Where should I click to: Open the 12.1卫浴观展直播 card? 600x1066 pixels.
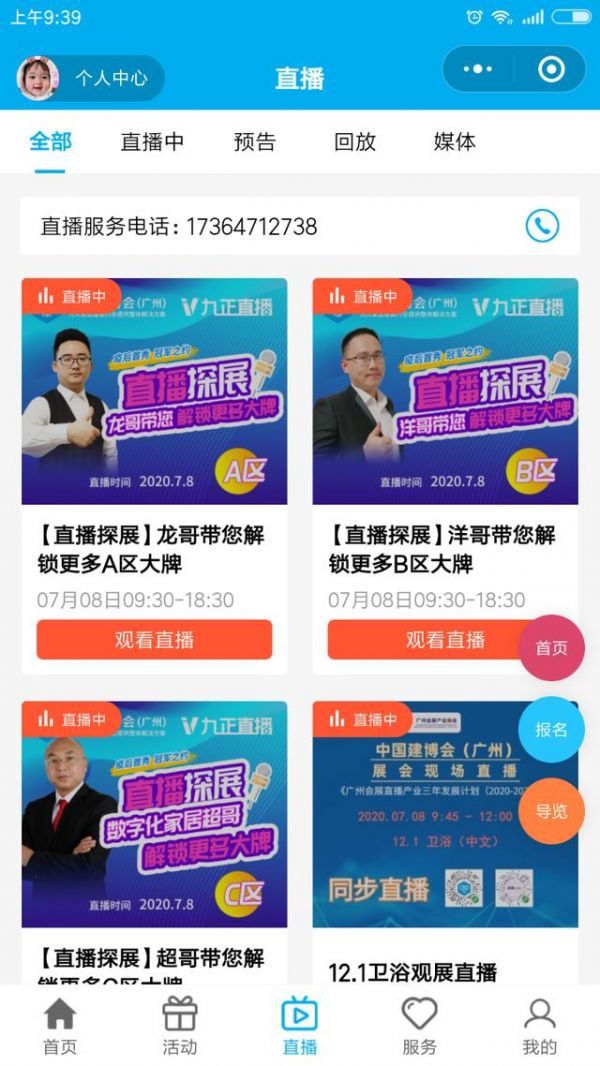click(x=445, y=815)
